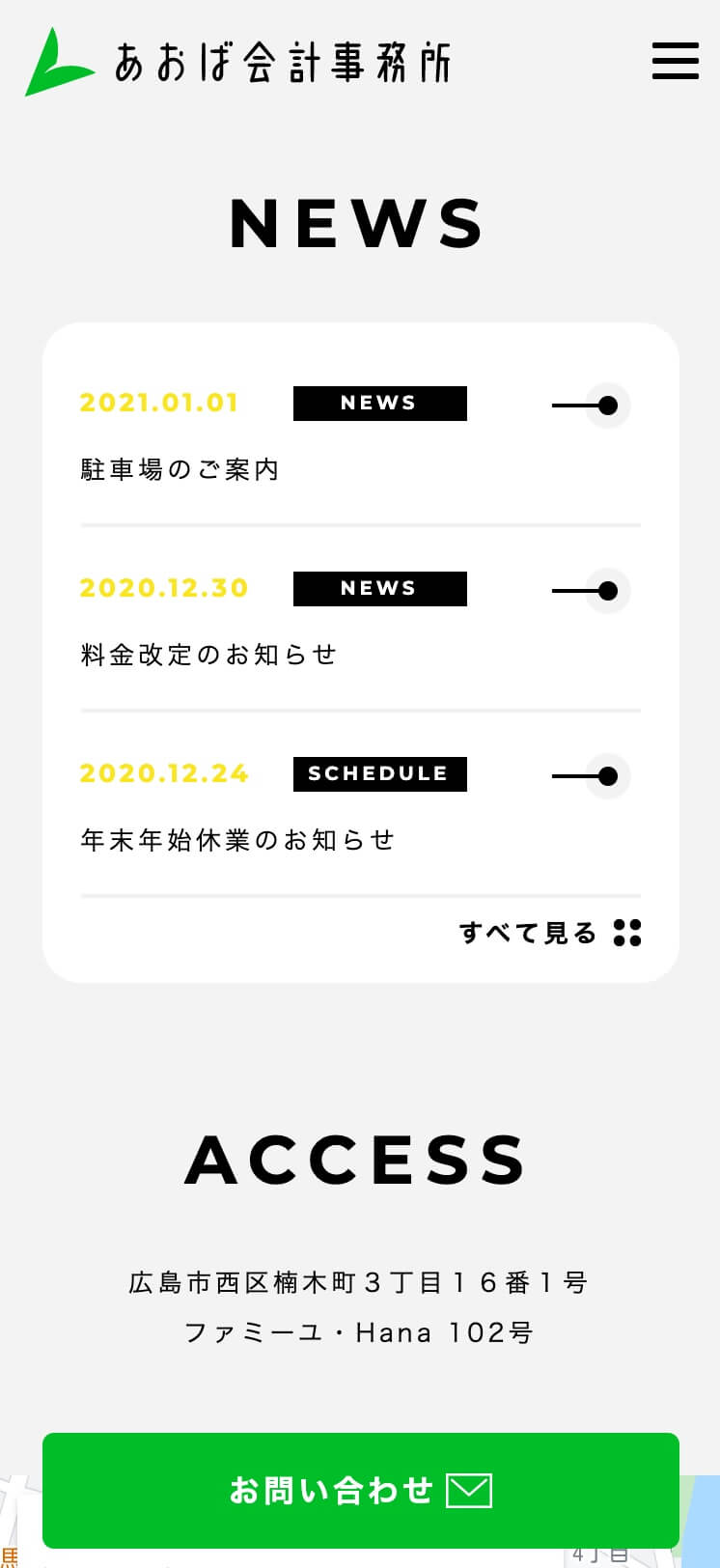Open the 料金改定のお知らせ news item

point(209,655)
